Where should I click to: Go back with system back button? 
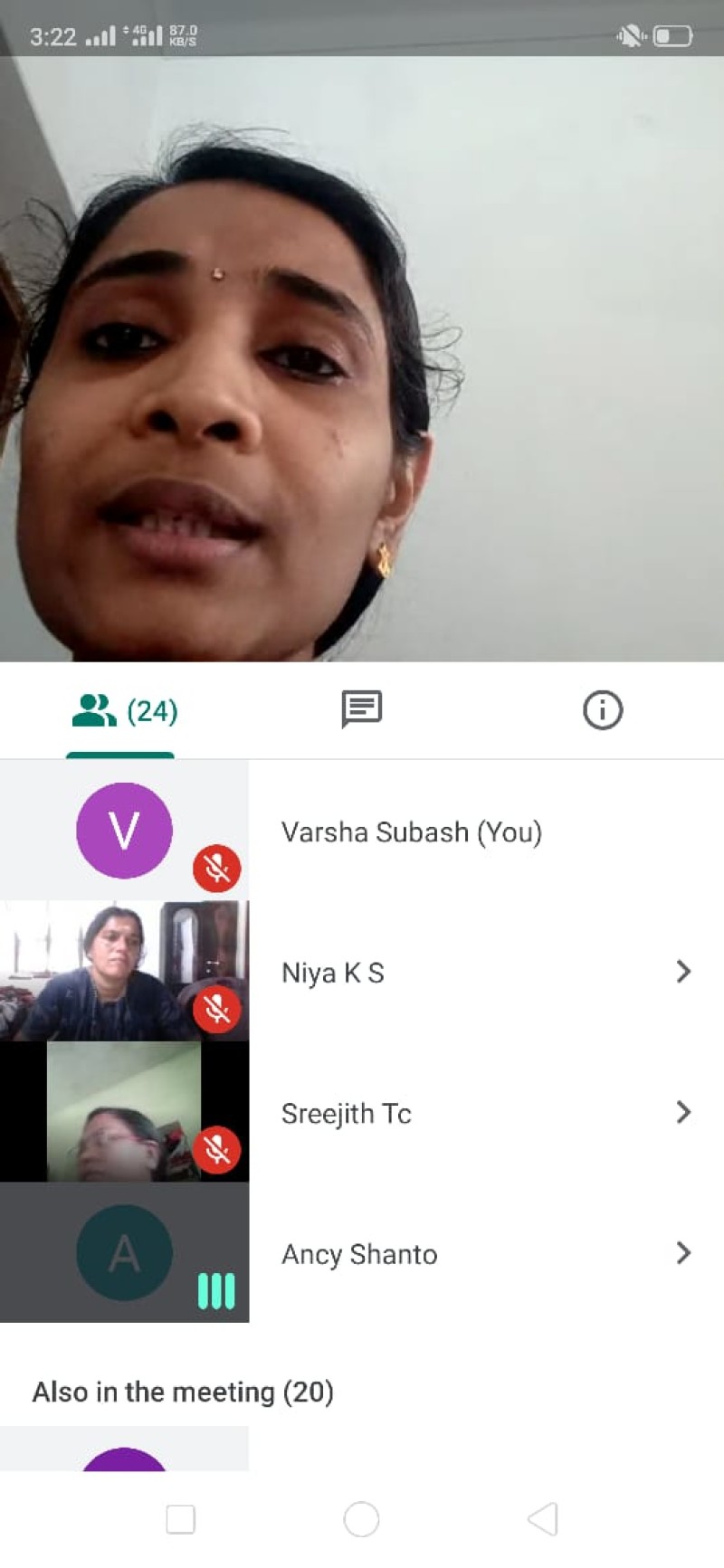542,1519
